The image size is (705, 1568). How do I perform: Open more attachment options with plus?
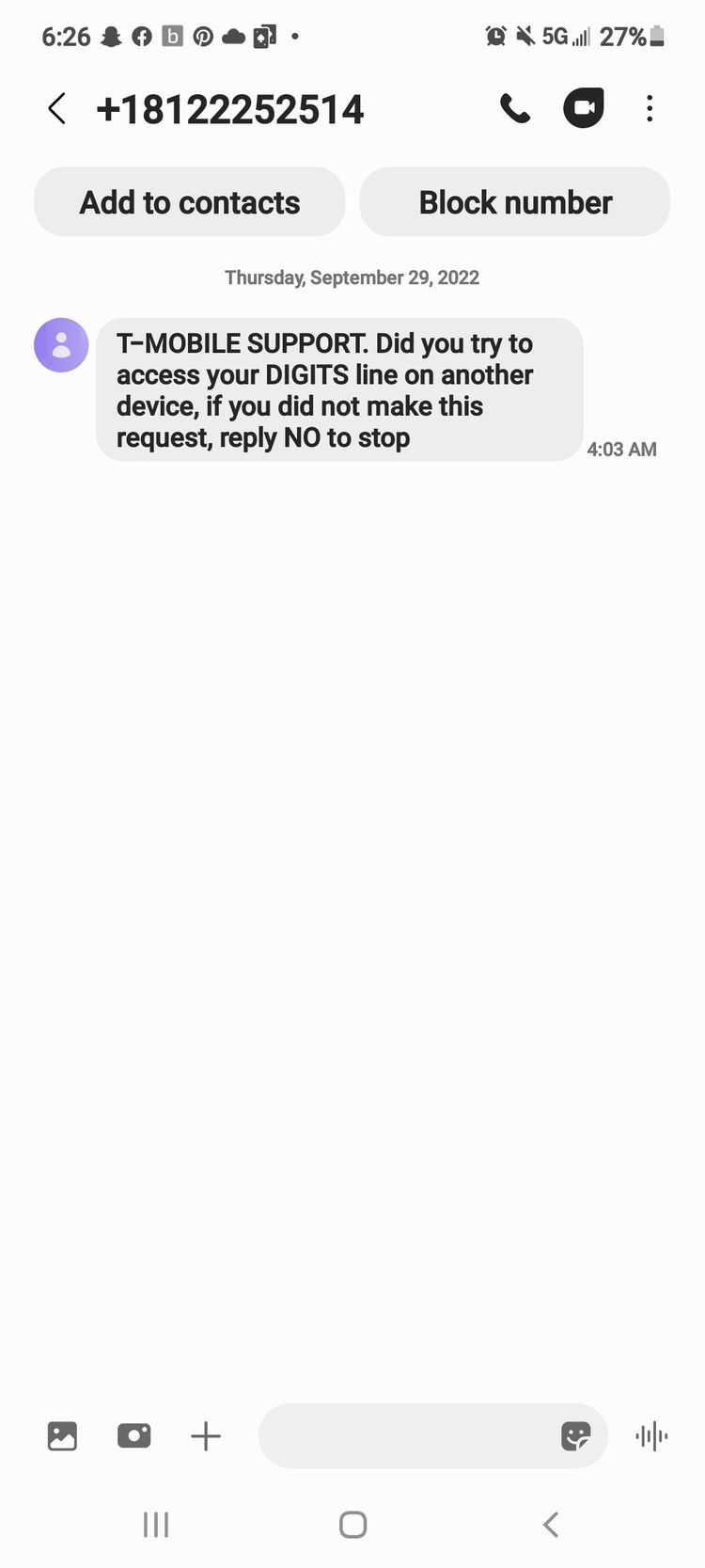tap(206, 1436)
